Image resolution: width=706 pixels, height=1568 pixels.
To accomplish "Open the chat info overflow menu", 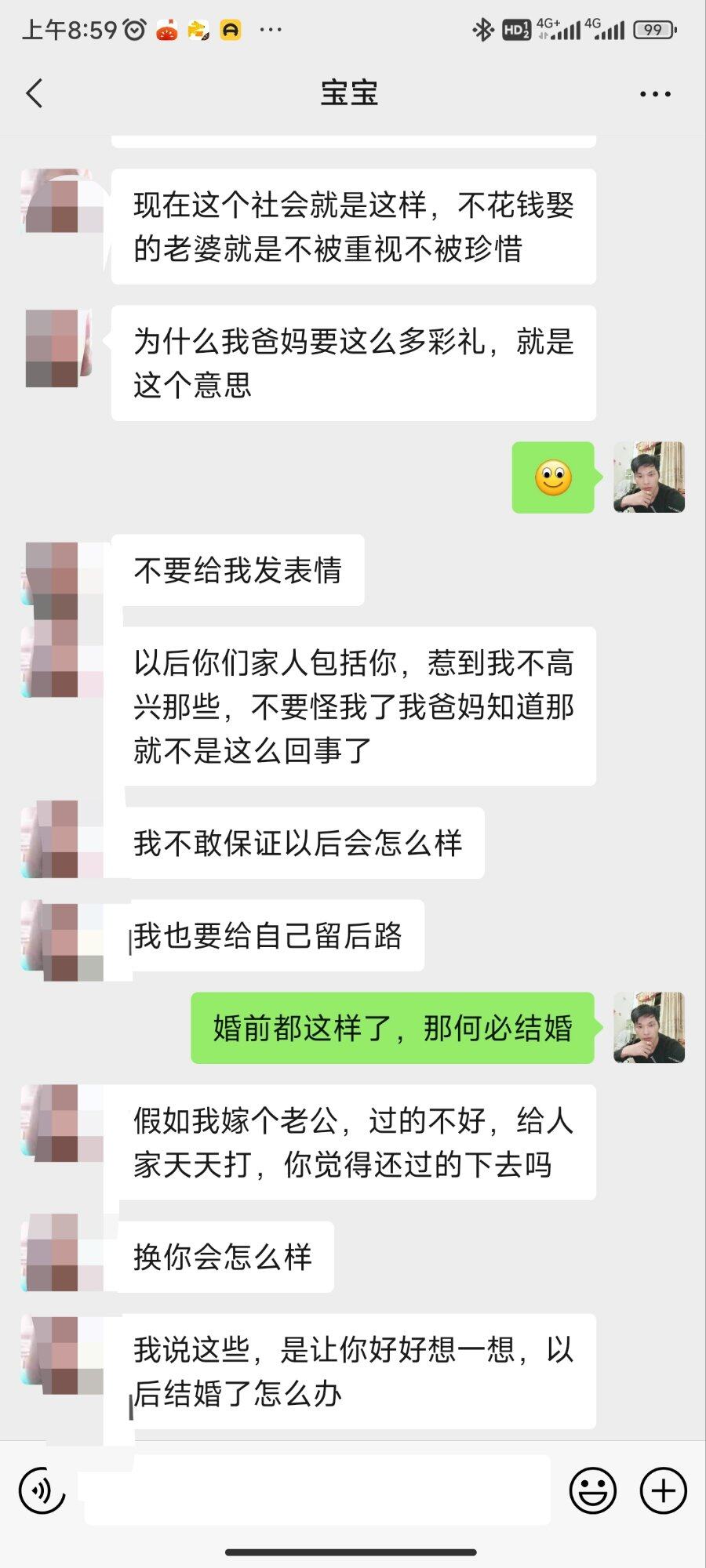I will (655, 94).
